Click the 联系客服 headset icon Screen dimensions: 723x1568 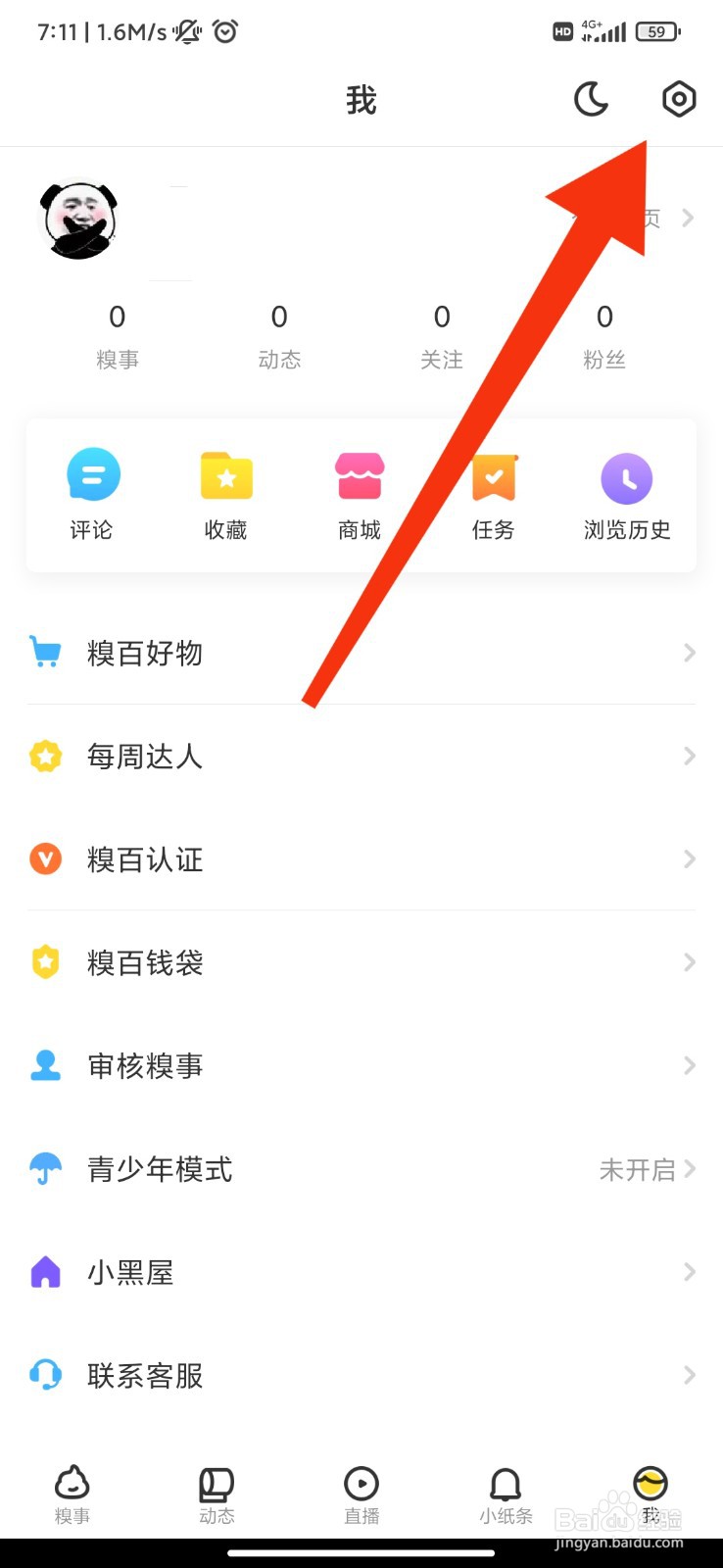tap(45, 1375)
